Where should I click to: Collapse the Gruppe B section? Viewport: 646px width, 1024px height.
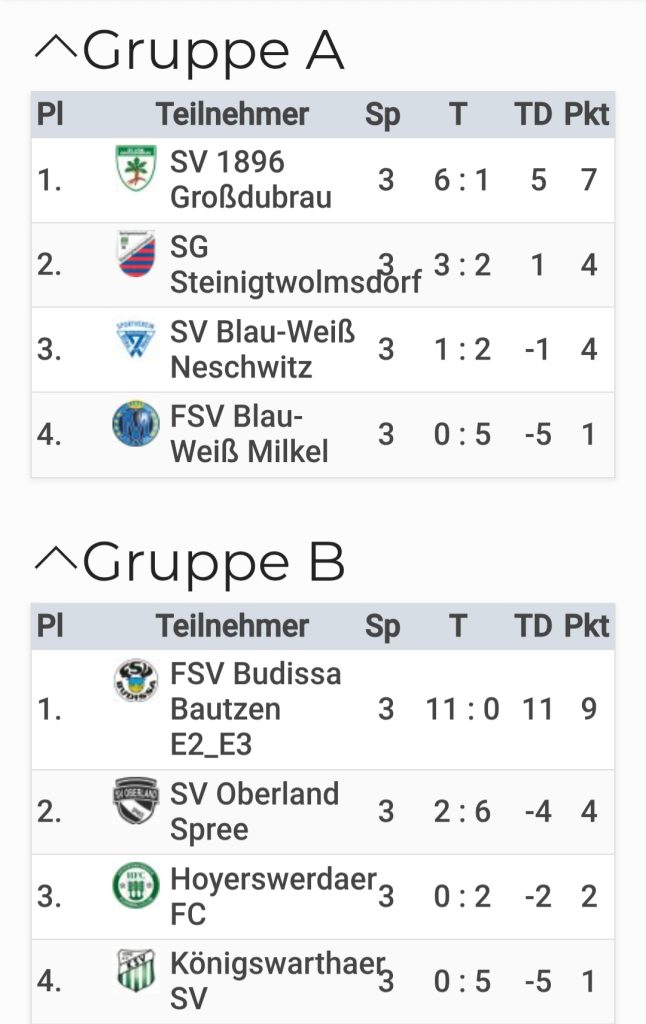pyautogui.click(x=55, y=562)
